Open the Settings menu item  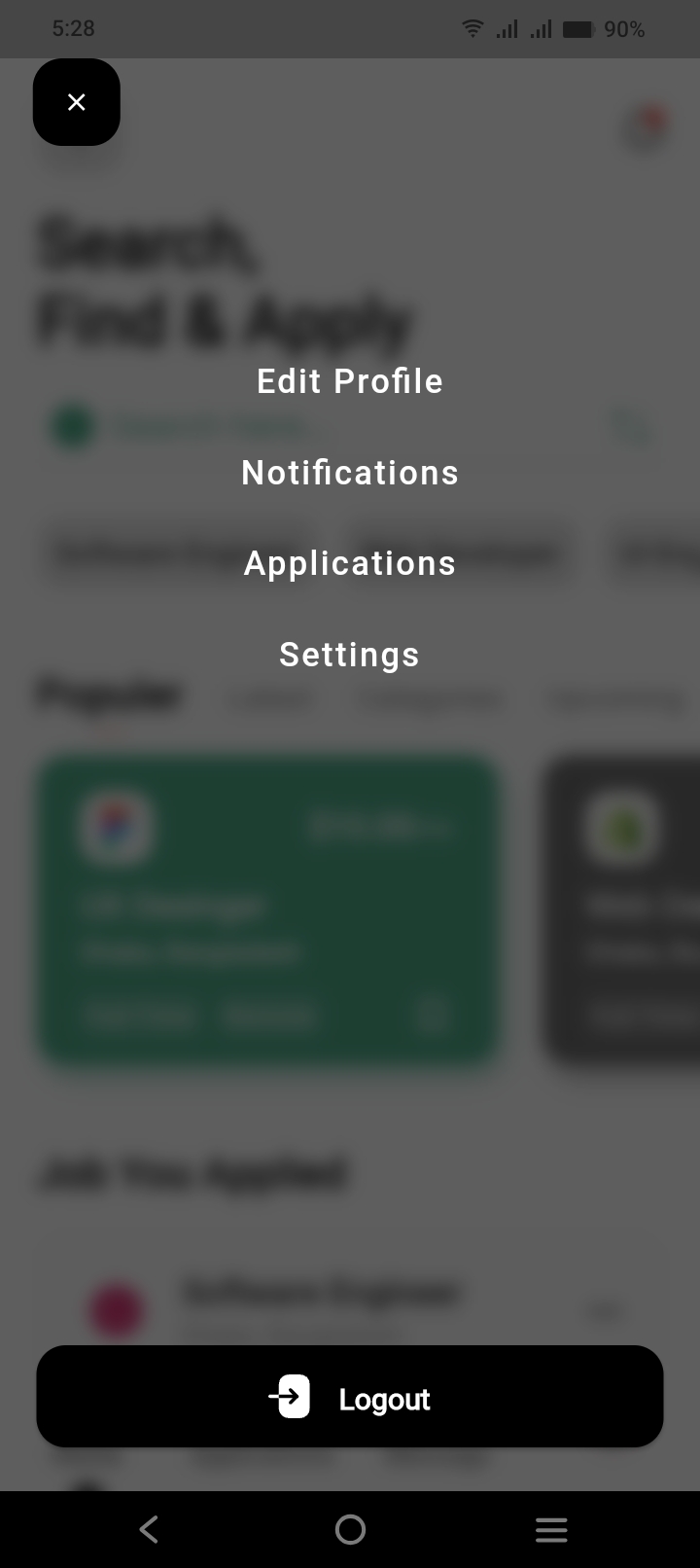pos(350,655)
